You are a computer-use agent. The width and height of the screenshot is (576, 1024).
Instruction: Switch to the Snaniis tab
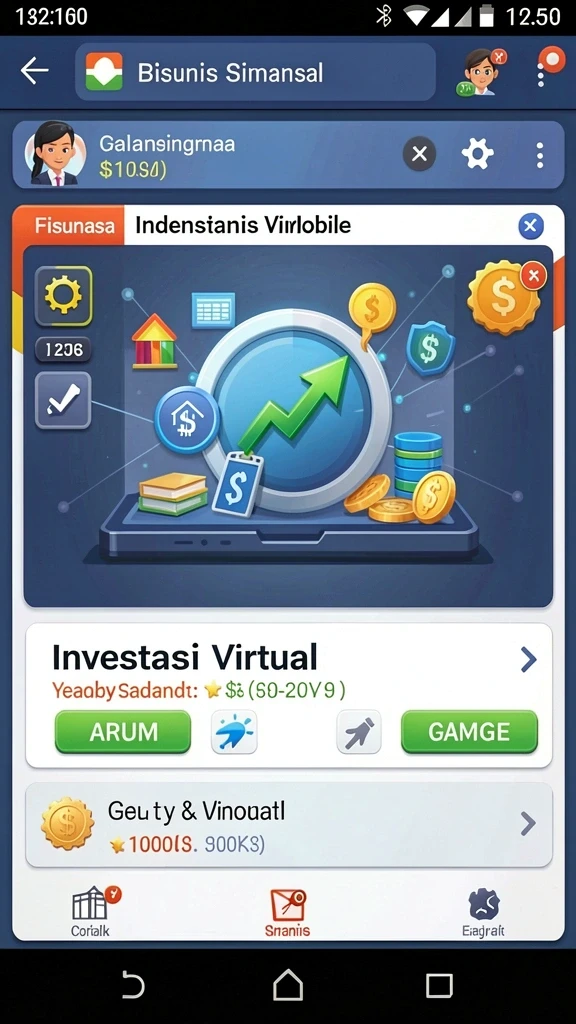point(287,912)
